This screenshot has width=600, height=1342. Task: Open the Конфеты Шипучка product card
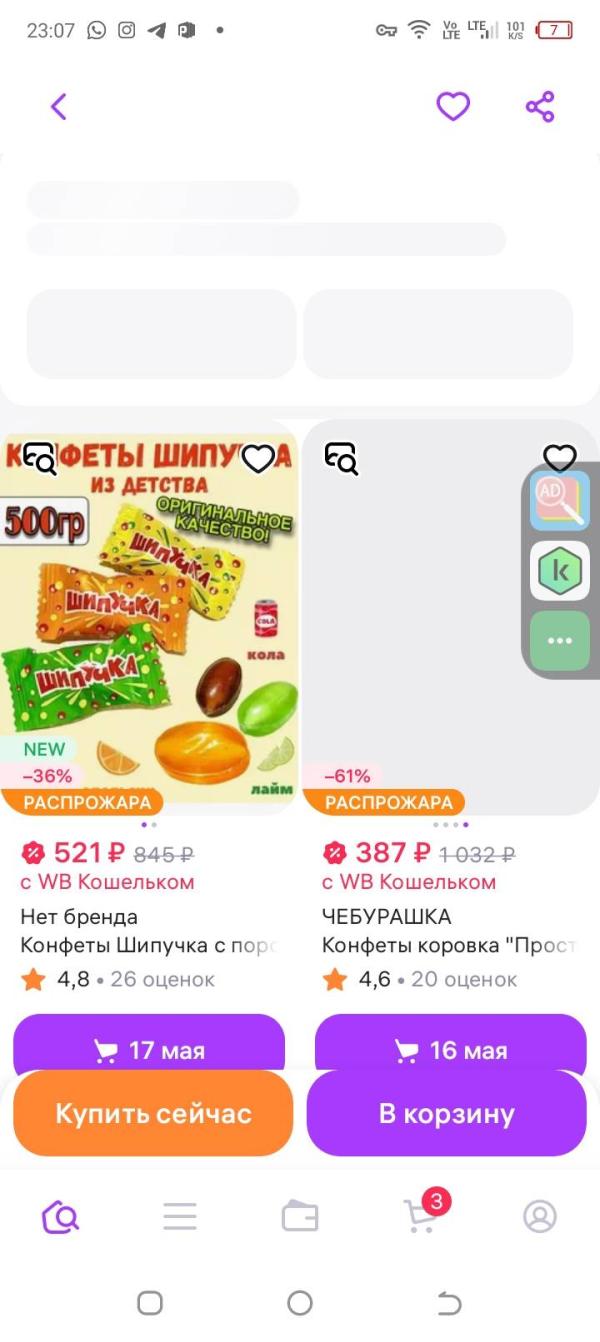click(149, 618)
